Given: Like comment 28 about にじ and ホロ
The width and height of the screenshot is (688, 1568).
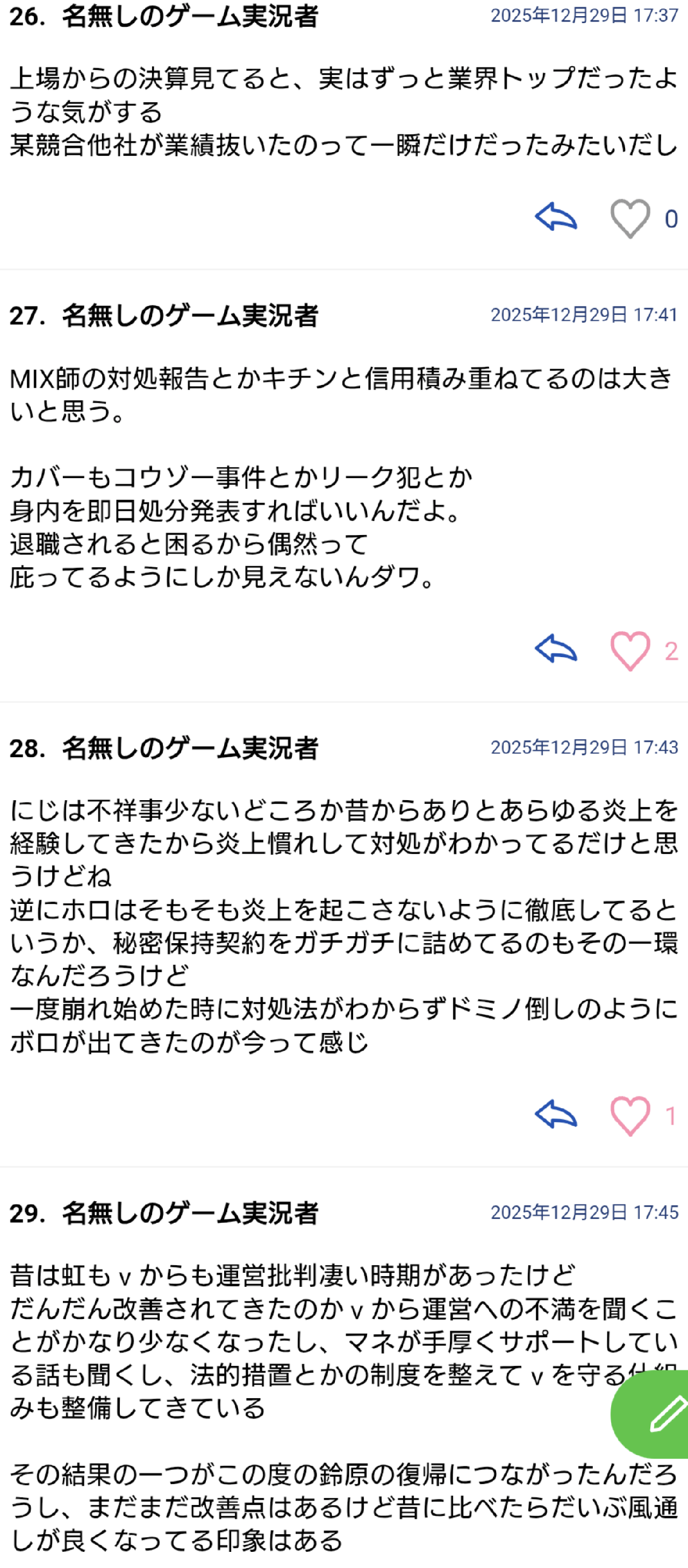Looking at the screenshot, I should (630, 1116).
